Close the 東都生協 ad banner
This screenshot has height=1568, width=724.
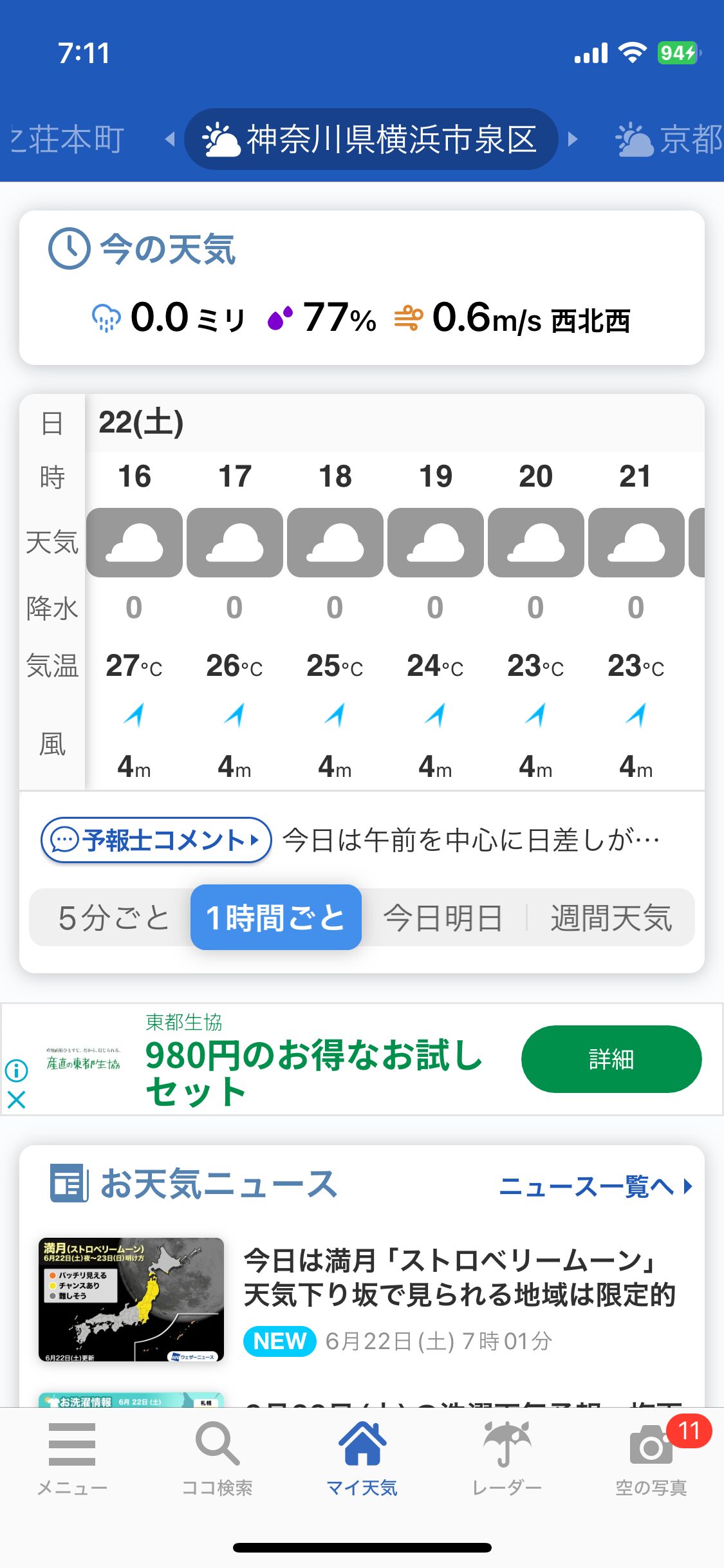(x=16, y=1099)
